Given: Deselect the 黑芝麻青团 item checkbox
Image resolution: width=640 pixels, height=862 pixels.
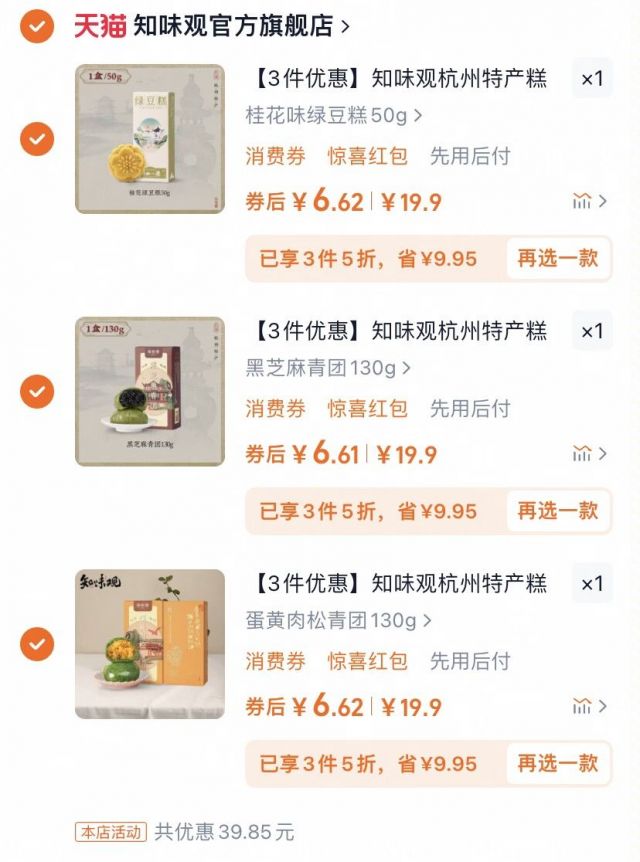Looking at the screenshot, I should coord(37,391).
